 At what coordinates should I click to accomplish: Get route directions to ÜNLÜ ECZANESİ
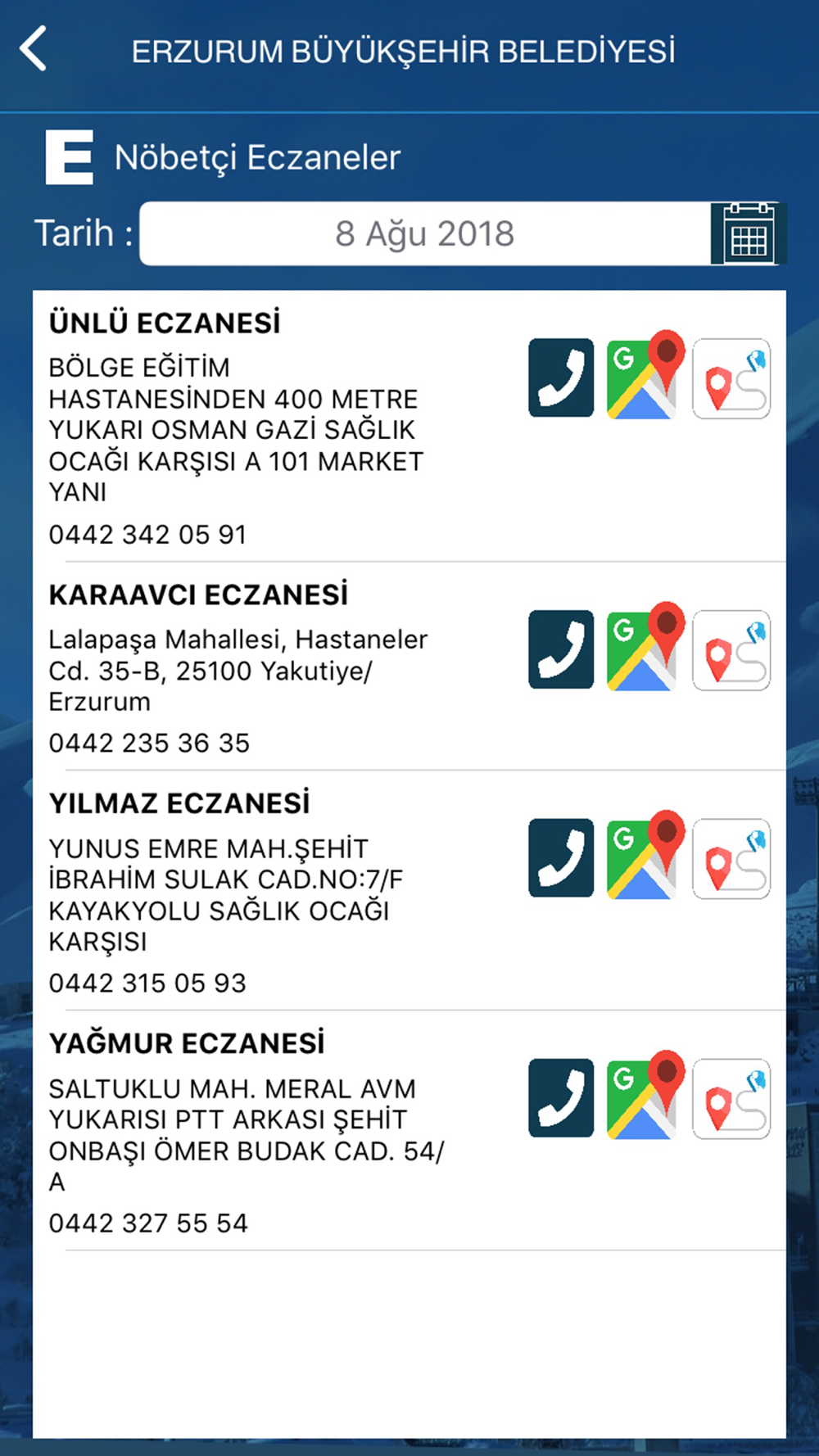[x=731, y=378]
